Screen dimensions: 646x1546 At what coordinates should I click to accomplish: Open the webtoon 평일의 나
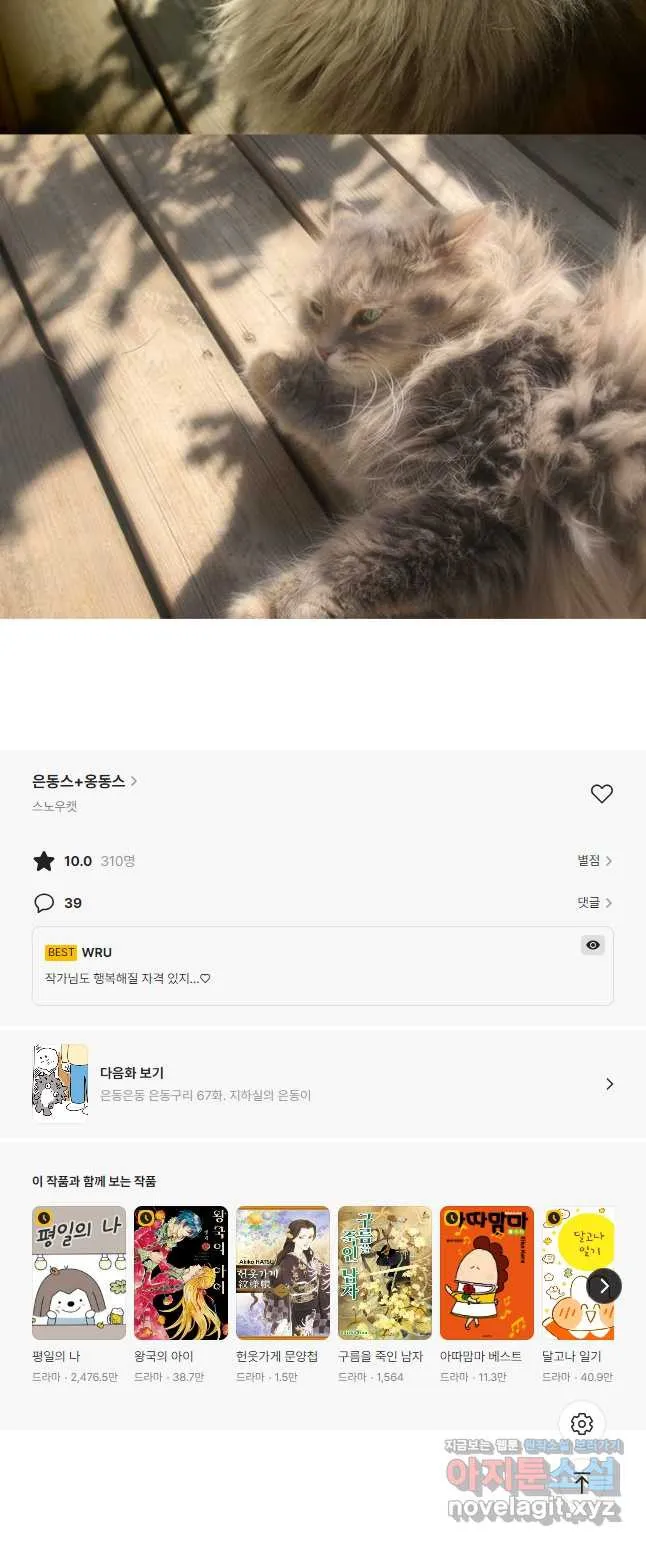click(79, 1273)
